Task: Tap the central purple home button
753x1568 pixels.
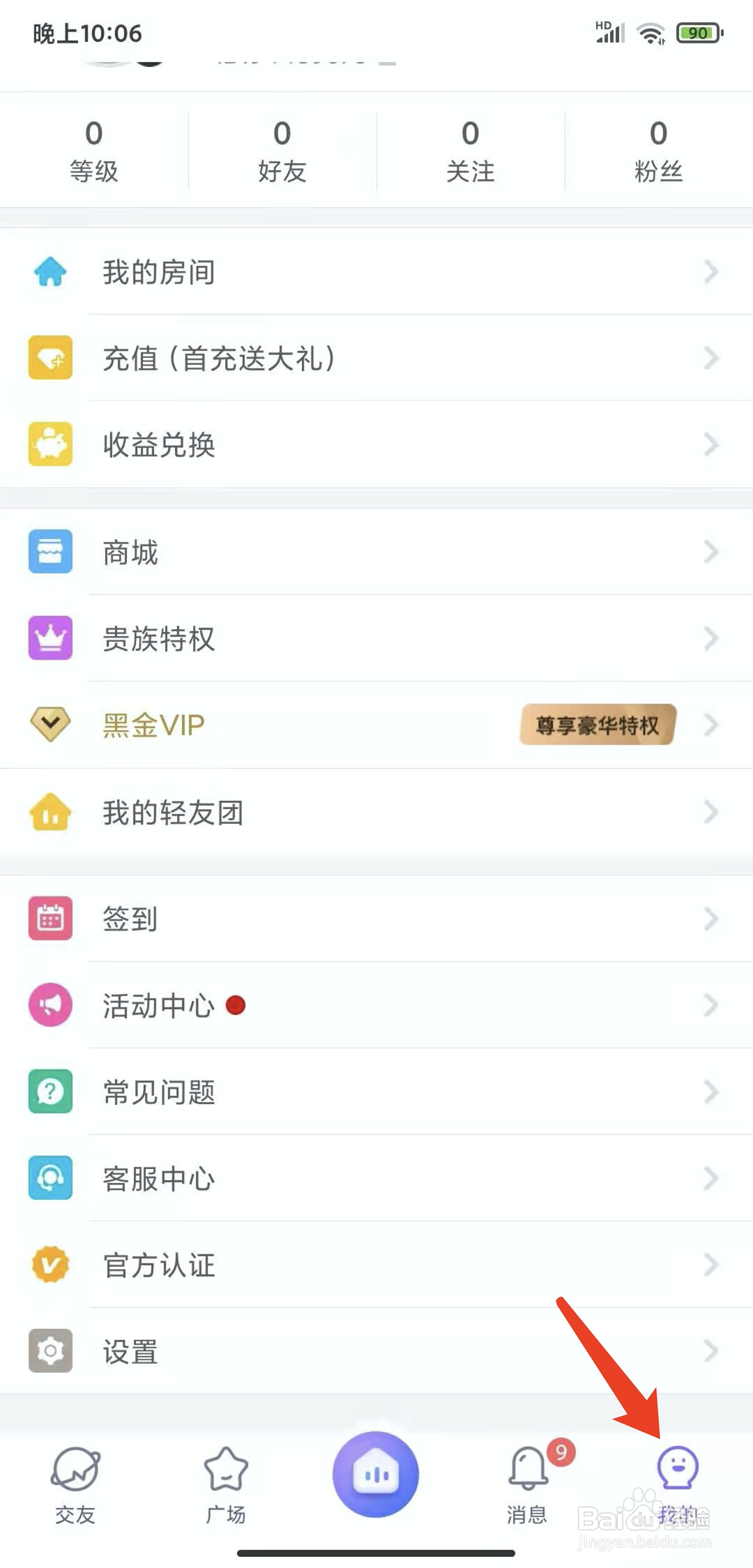Action: point(376,1473)
